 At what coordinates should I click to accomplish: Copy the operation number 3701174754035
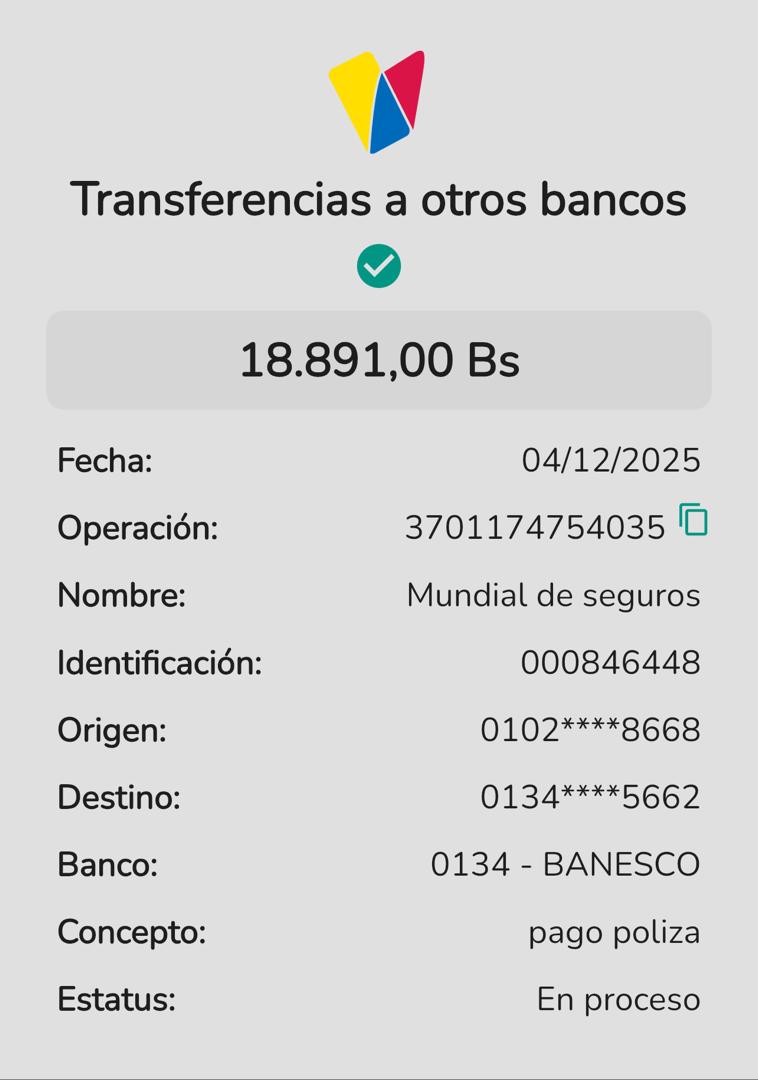[693, 520]
